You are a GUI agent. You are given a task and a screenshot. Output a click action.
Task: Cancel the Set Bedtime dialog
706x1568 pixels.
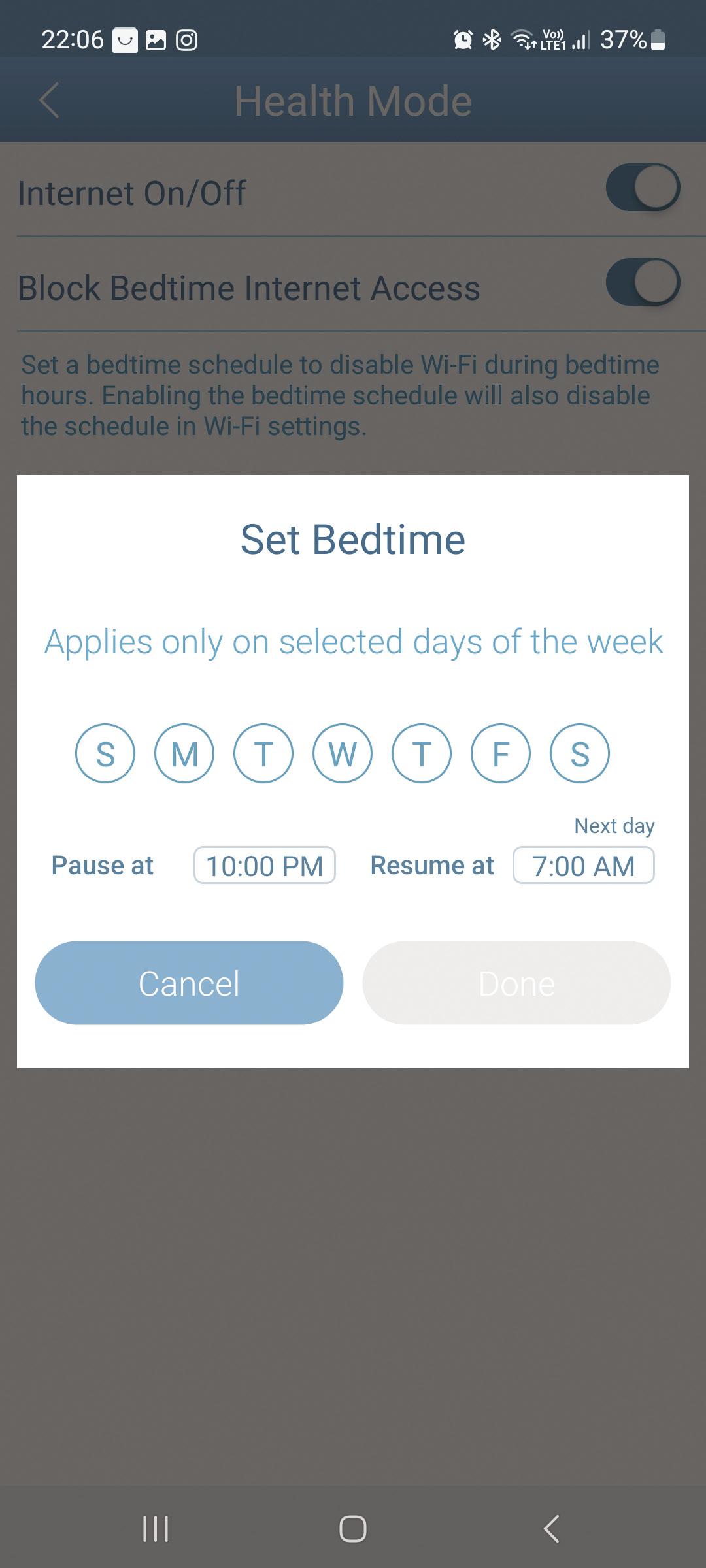(x=189, y=983)
